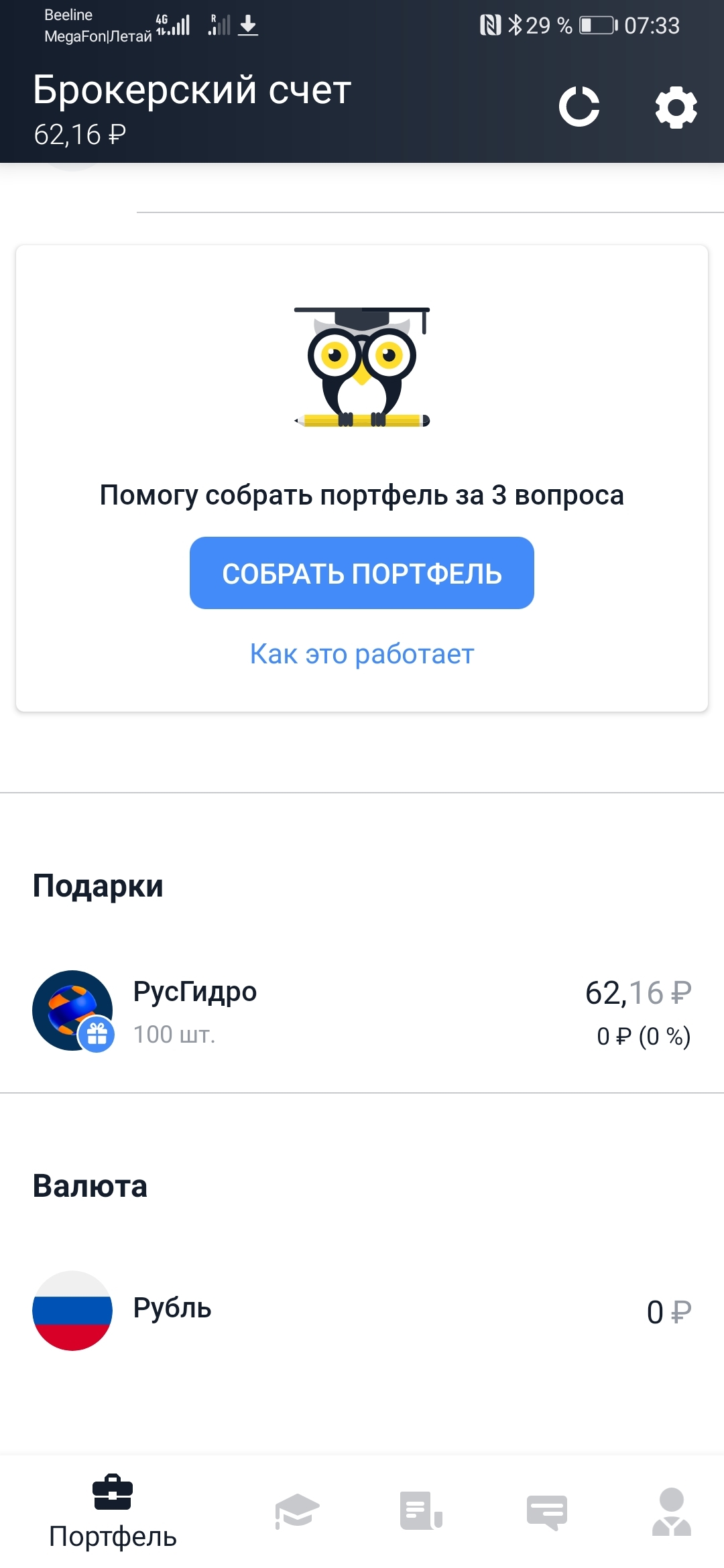This screenshot has height=1568, width=724.
Task: Select the Портфель tab
Action: click(x=113, y=1512)
